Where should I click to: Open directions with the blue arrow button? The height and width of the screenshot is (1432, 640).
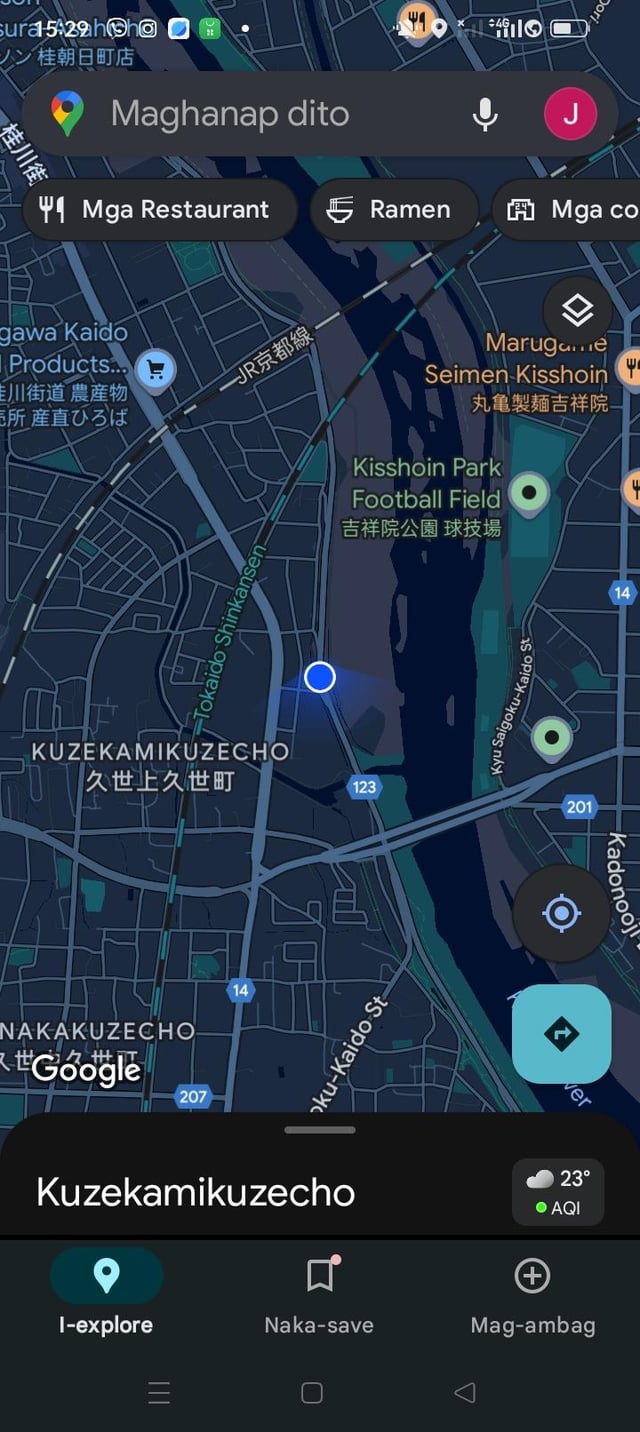[x=561, y=1033]
